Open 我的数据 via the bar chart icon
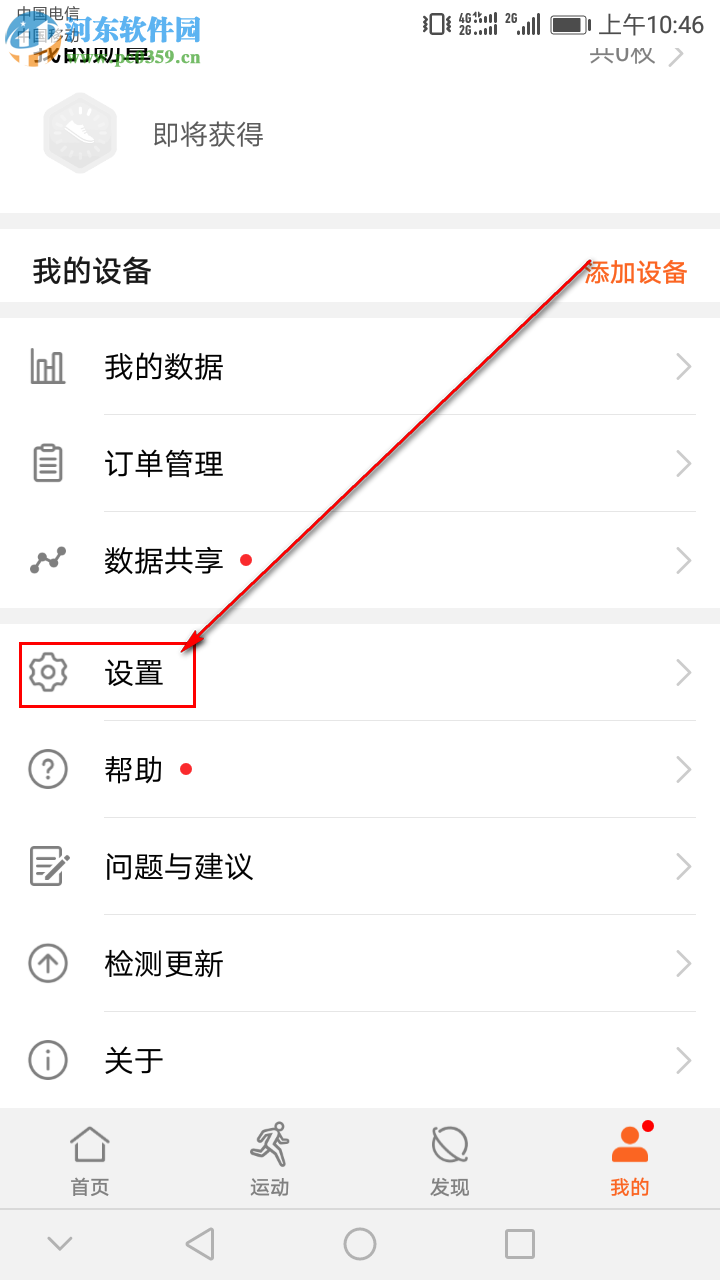Image resolution: width=720 pixels, height=1280 pixels. 47,366
